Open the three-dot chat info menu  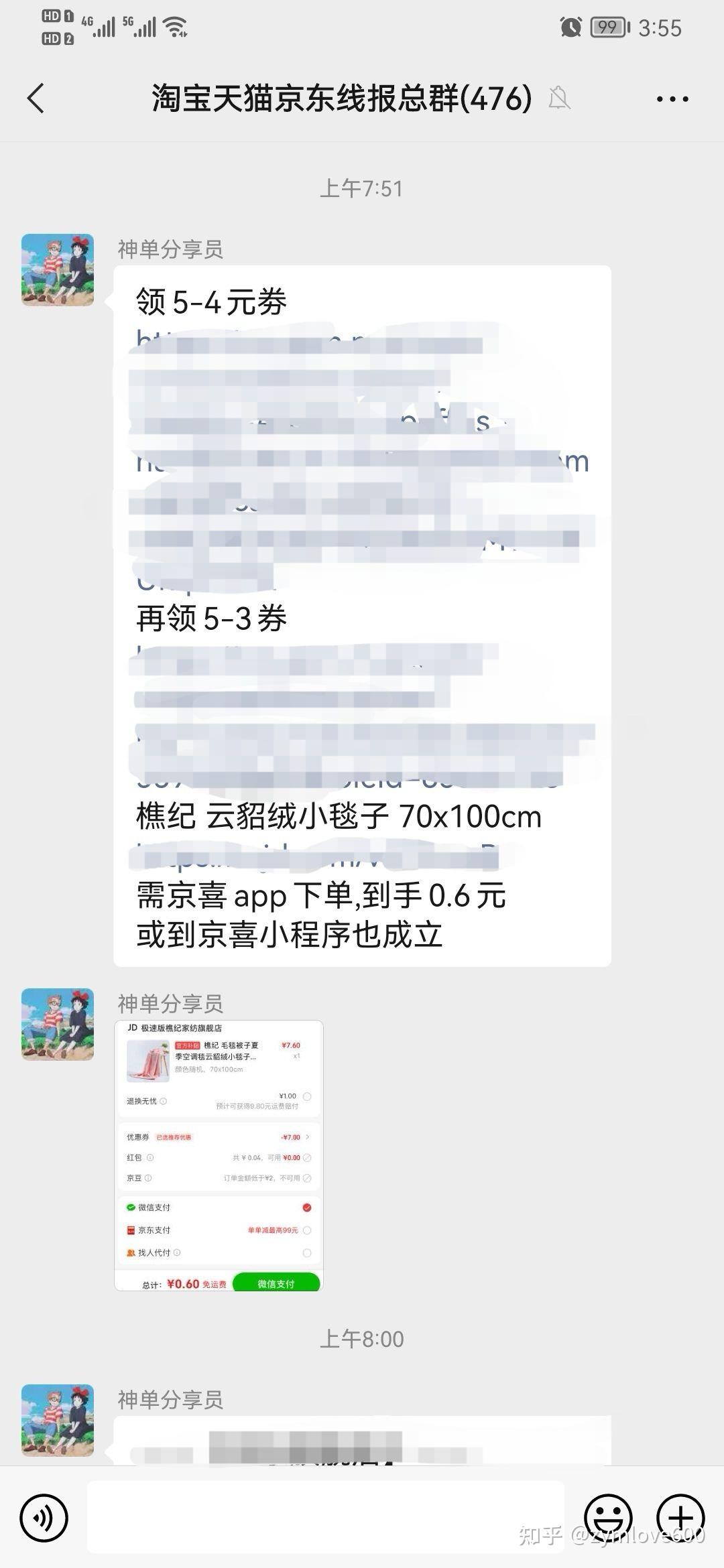click(672, 99)
